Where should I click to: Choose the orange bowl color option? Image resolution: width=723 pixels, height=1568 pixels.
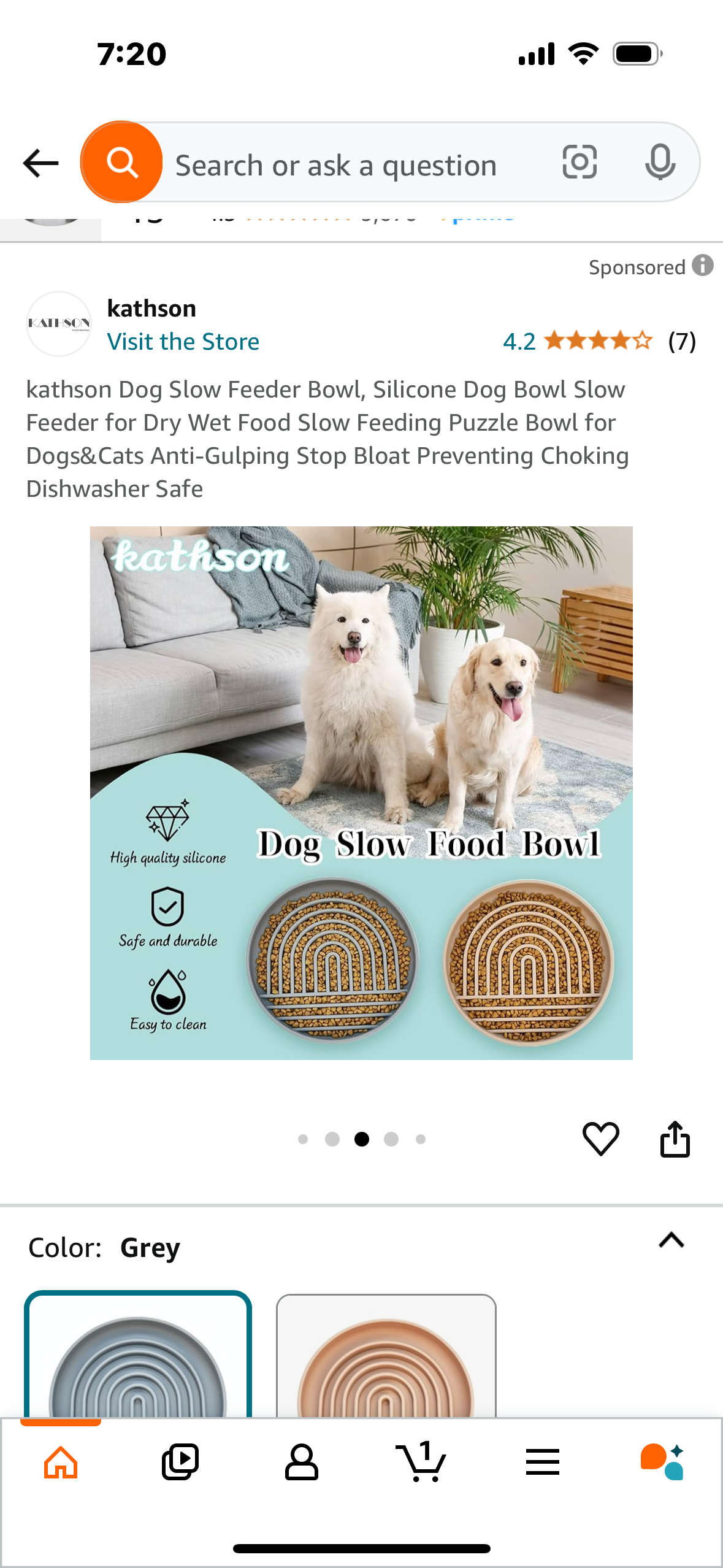click(386, 1357)
